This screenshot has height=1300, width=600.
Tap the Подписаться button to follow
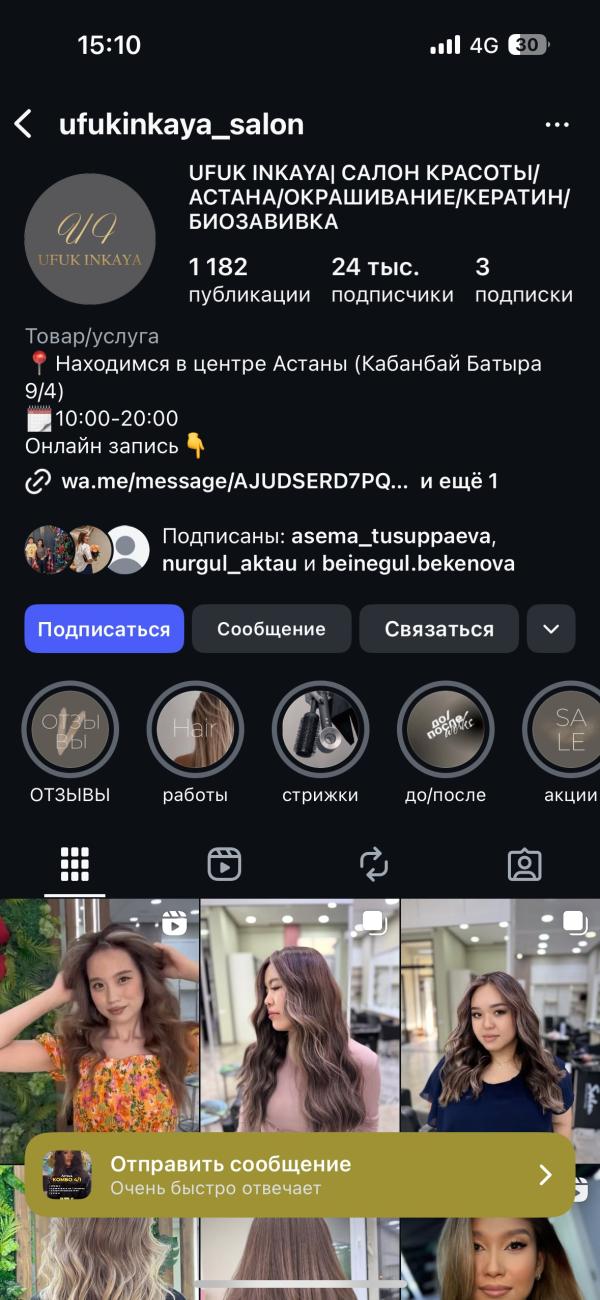[104, 629]
